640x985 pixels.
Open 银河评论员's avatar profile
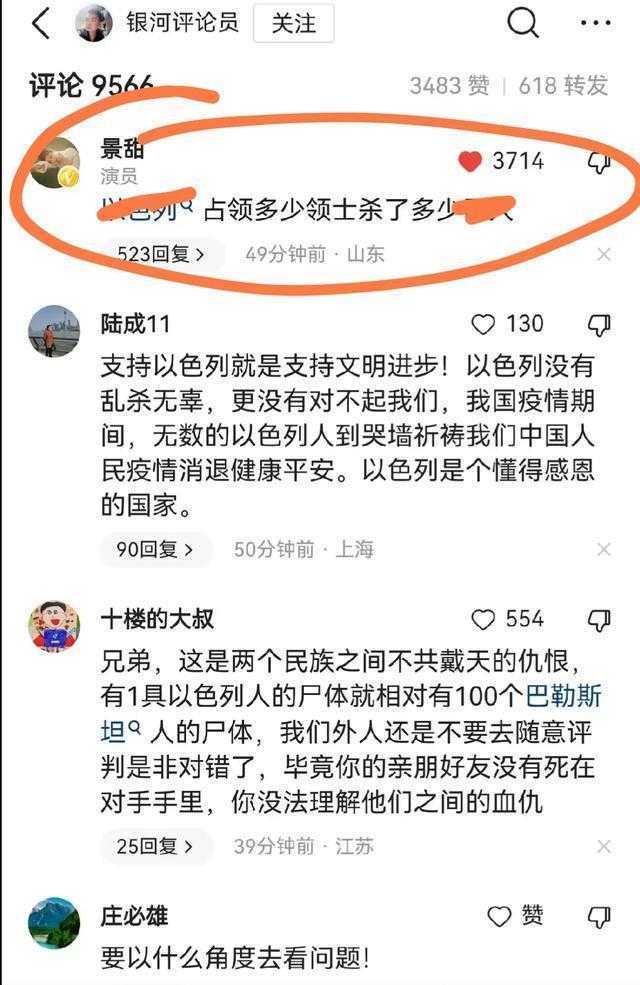point(95,24)
